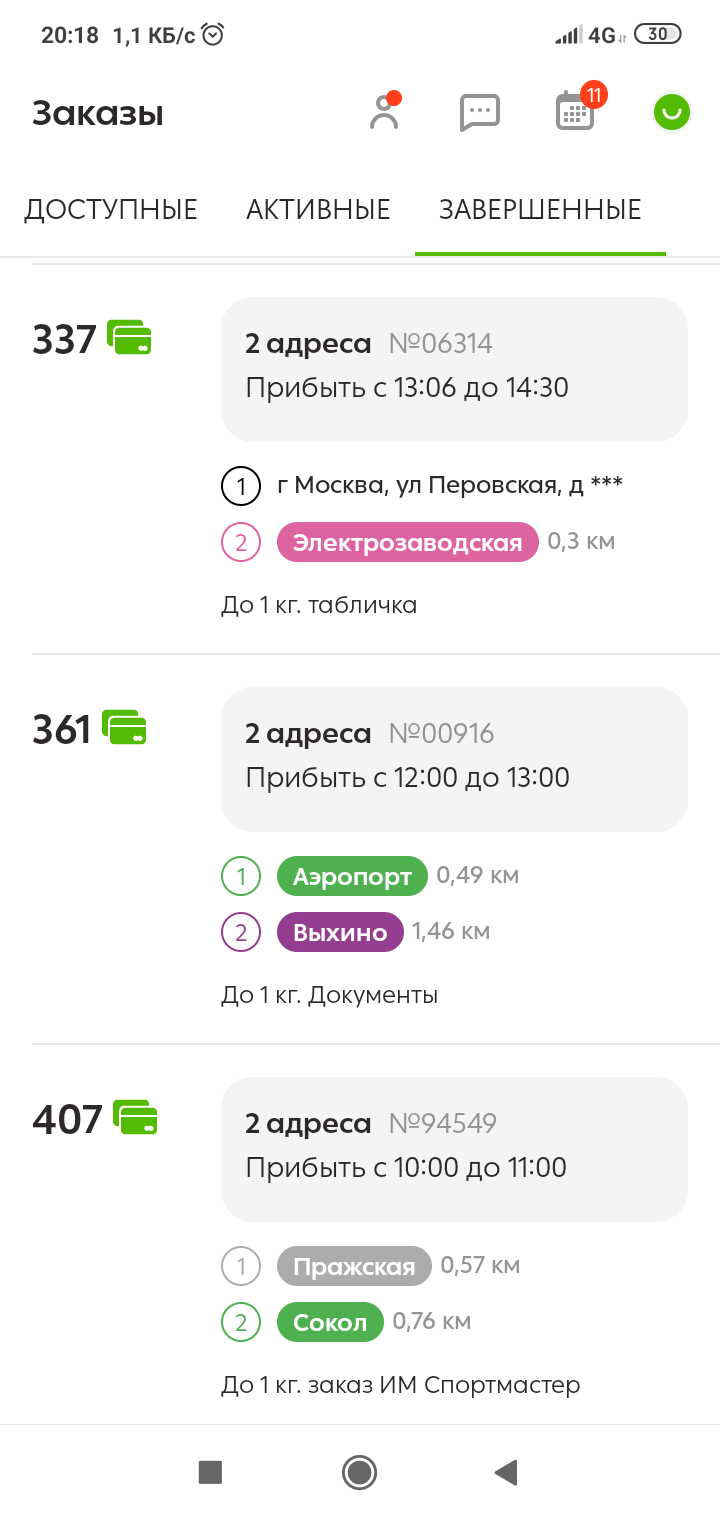Open completed order №00916
This screenshot has width=720, height=1520.
pyautogui.click(x=454, y=759)
